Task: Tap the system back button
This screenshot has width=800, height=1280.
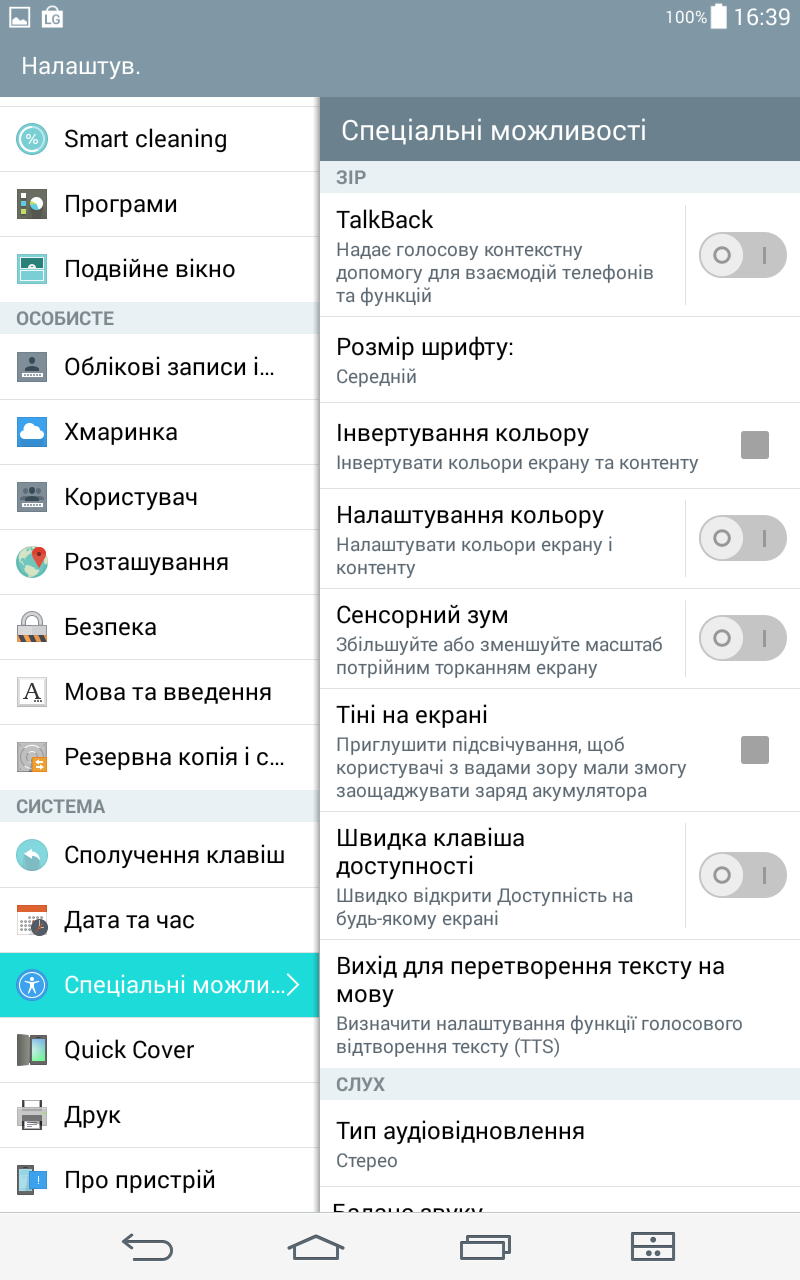Action: point(147,1246)
